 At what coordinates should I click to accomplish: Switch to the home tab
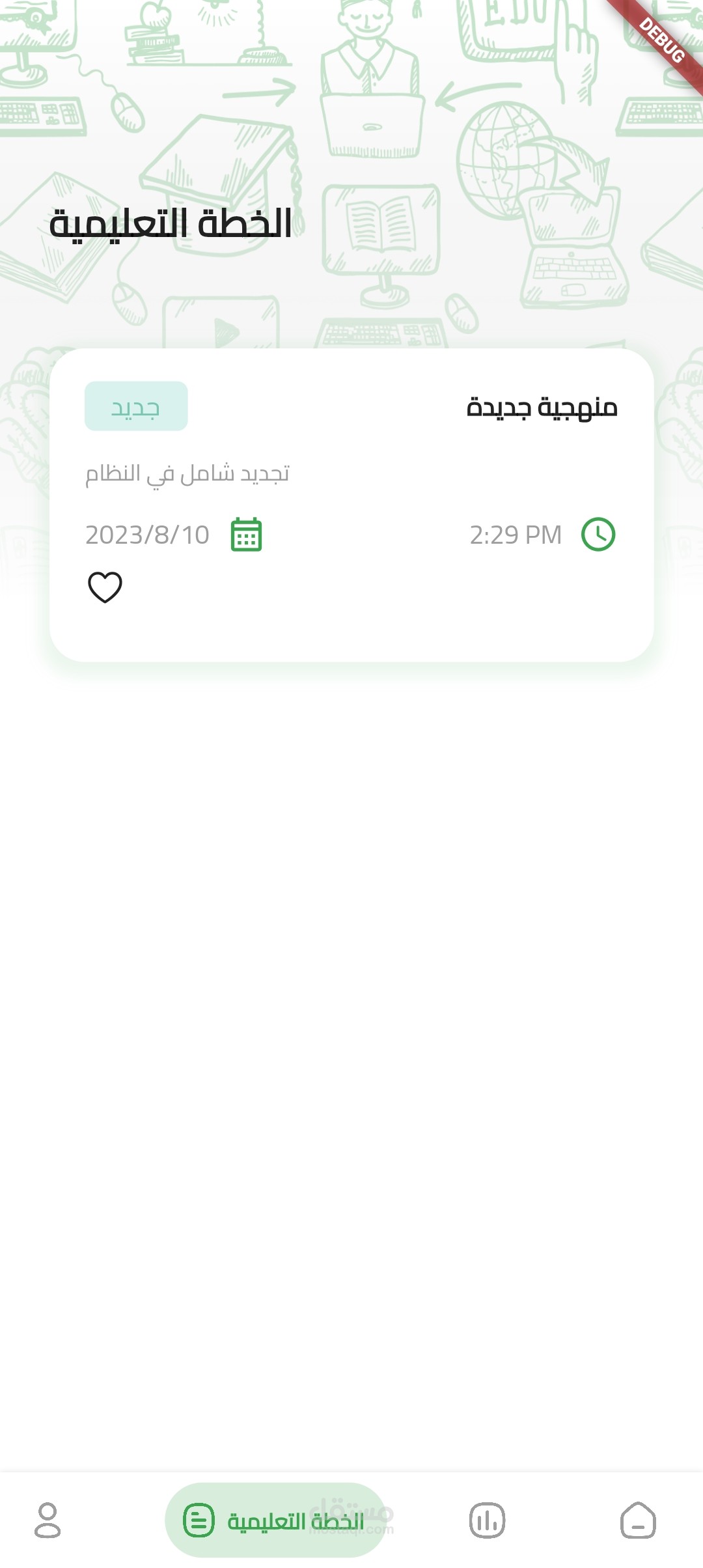(x=638, y=1520)
